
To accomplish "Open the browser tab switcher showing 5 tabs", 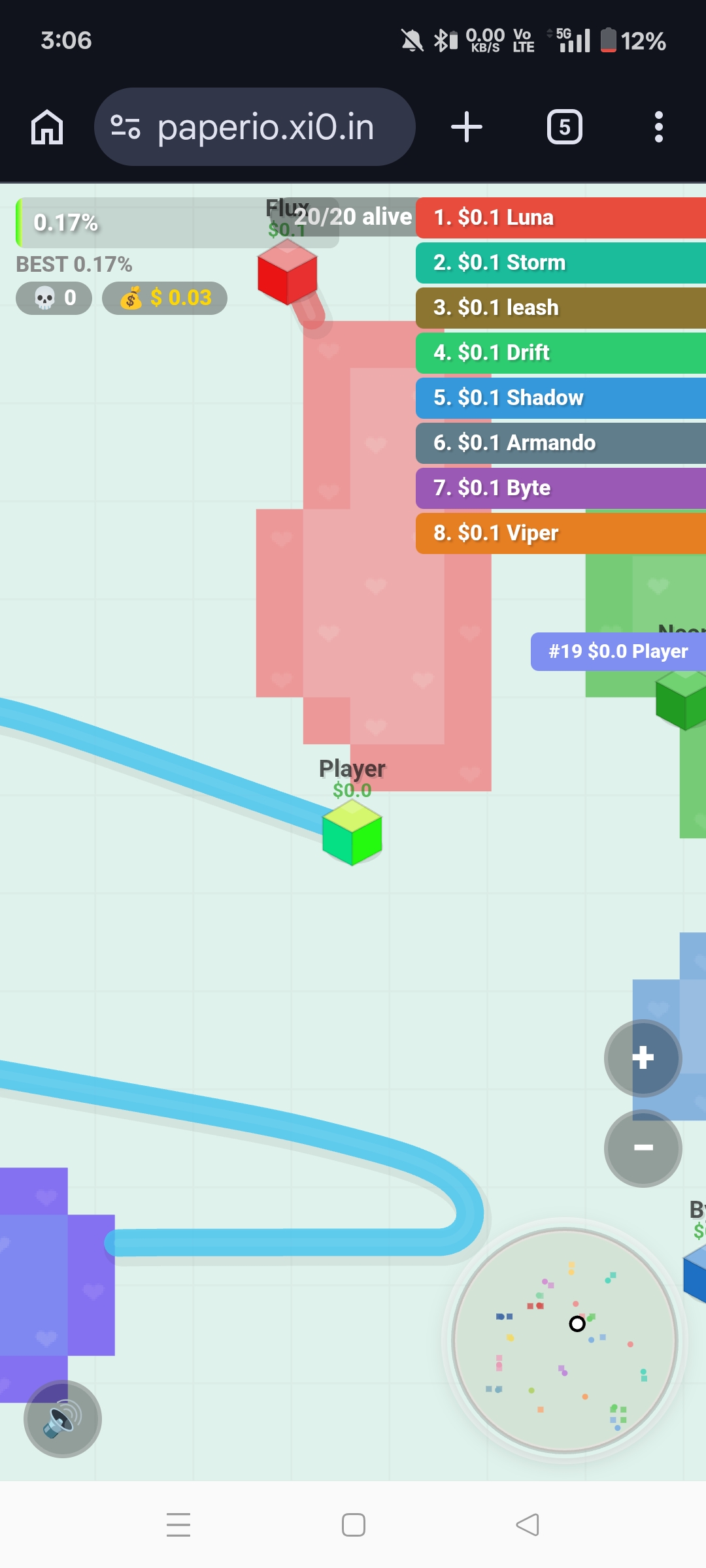I will pyautogui.click(x=564, y=127).
